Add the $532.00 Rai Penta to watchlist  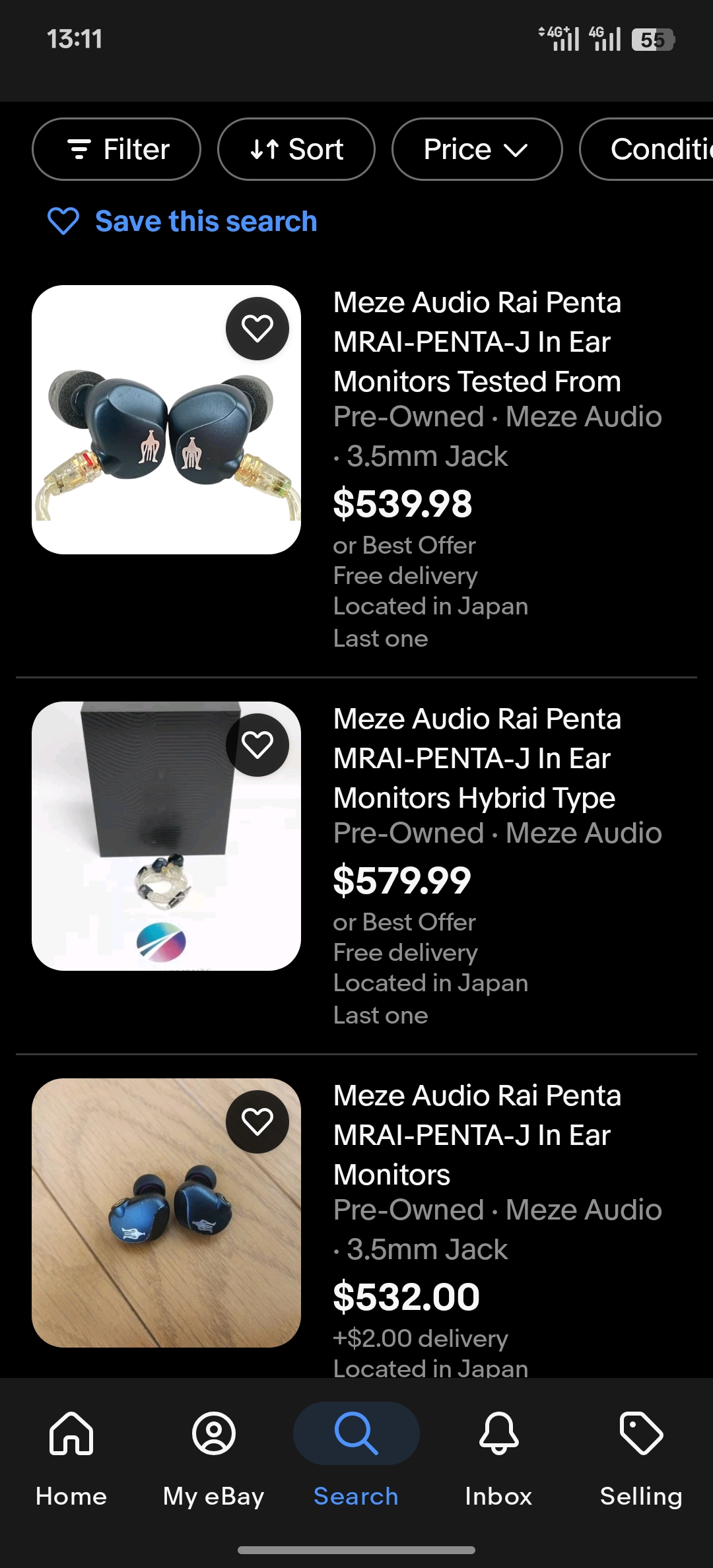click(257, 1121)
